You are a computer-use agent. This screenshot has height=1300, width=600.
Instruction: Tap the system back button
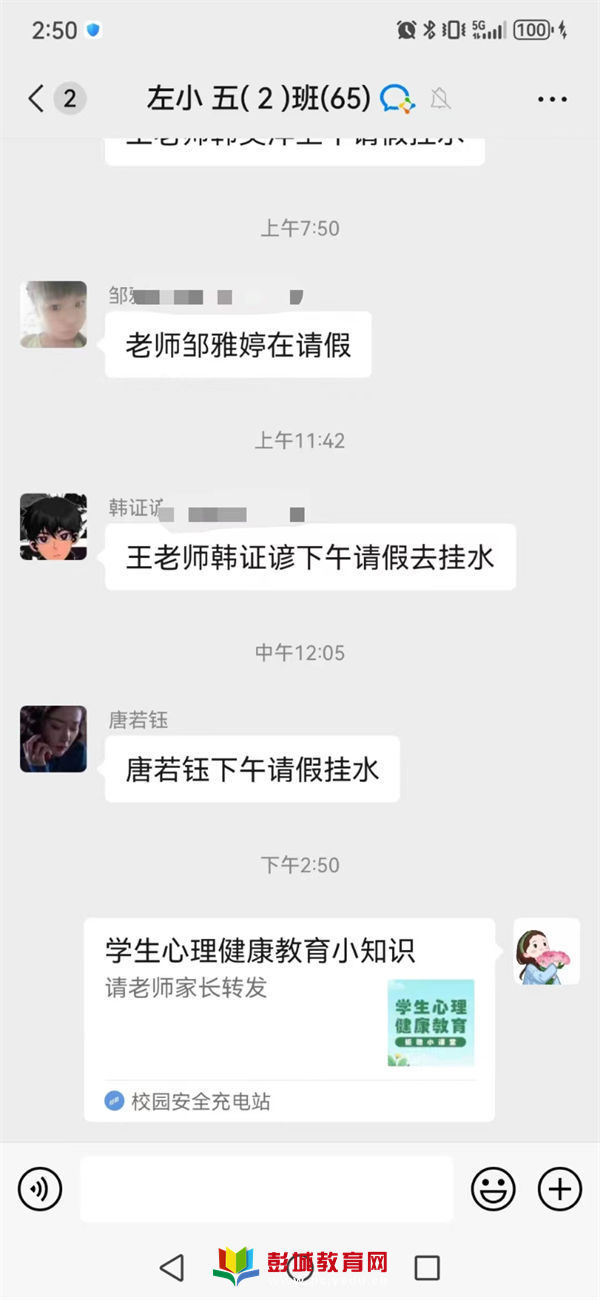coord(172,1267)
